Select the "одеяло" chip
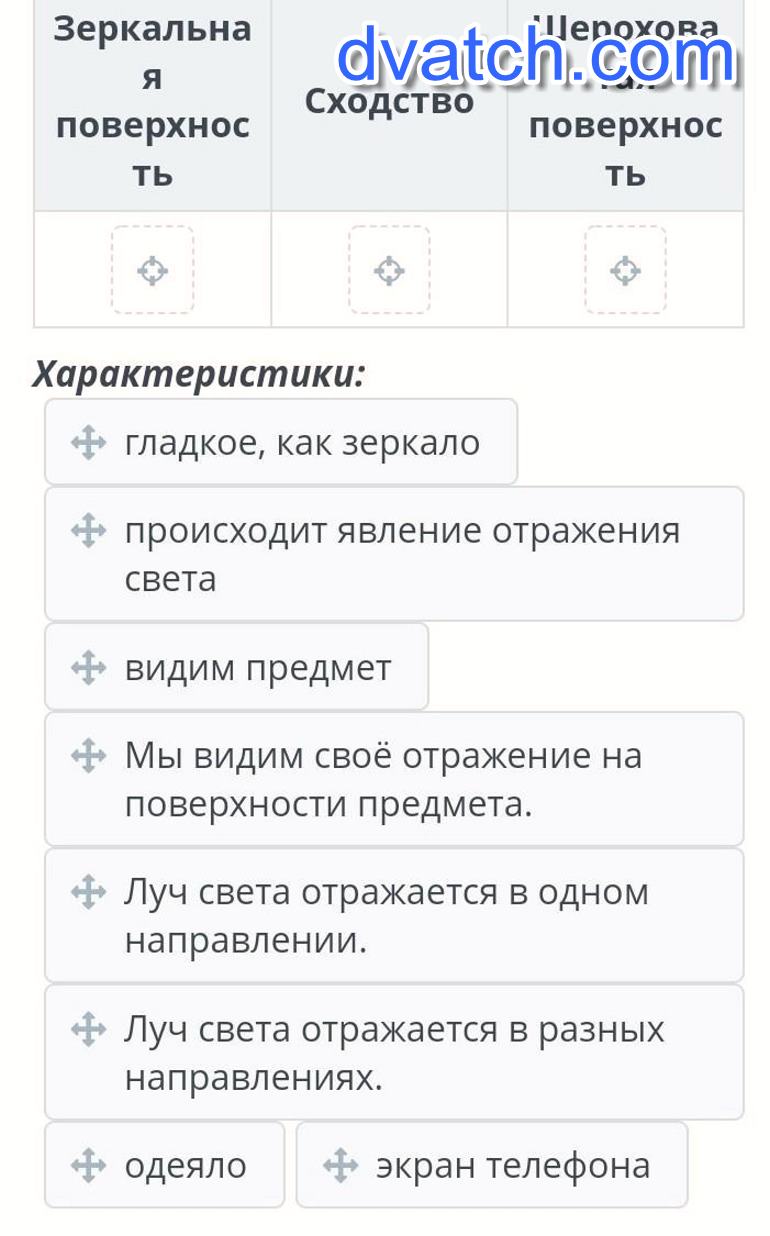Image resolution: width=770 pixels, height=1236 pixels. tap(165, 1165)
